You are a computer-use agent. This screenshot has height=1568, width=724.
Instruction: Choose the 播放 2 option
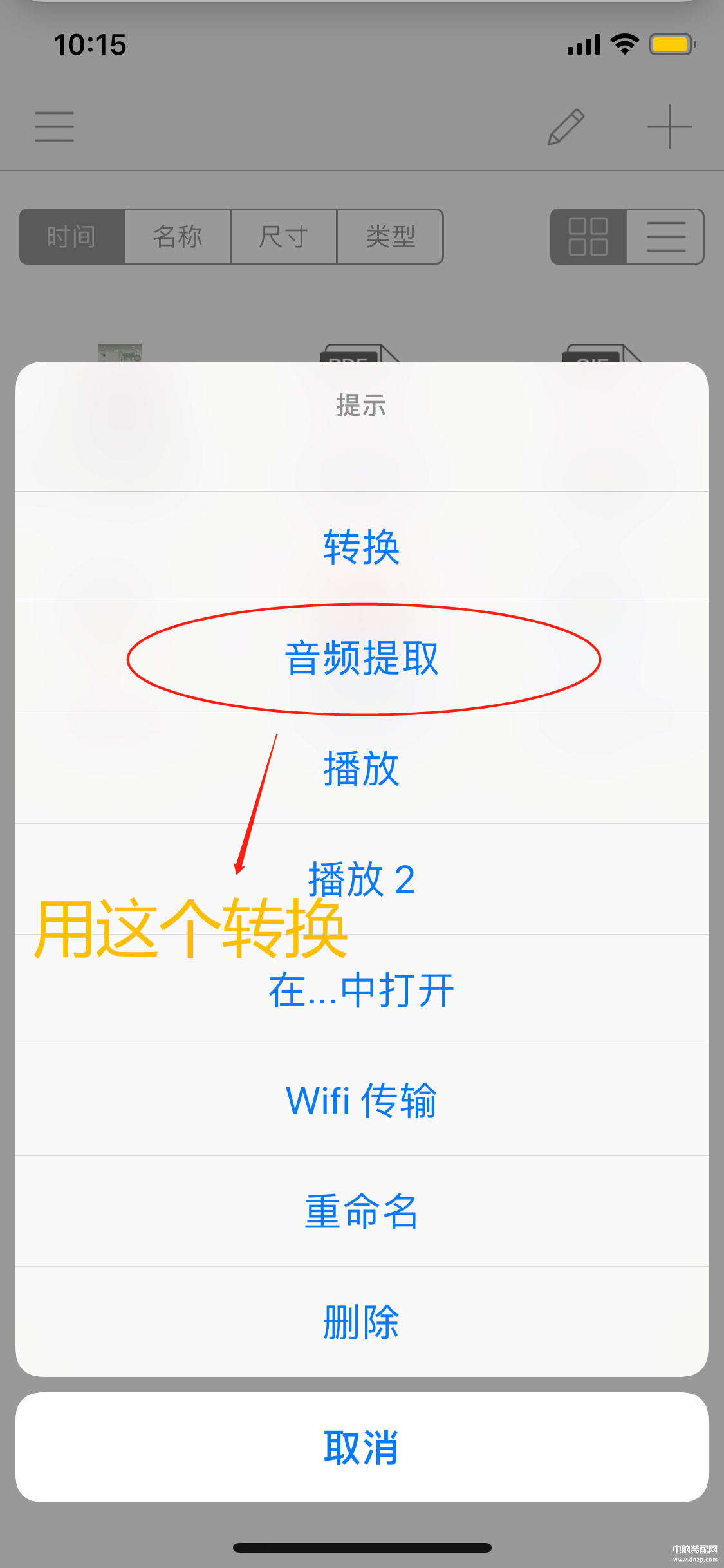(362, 879)
